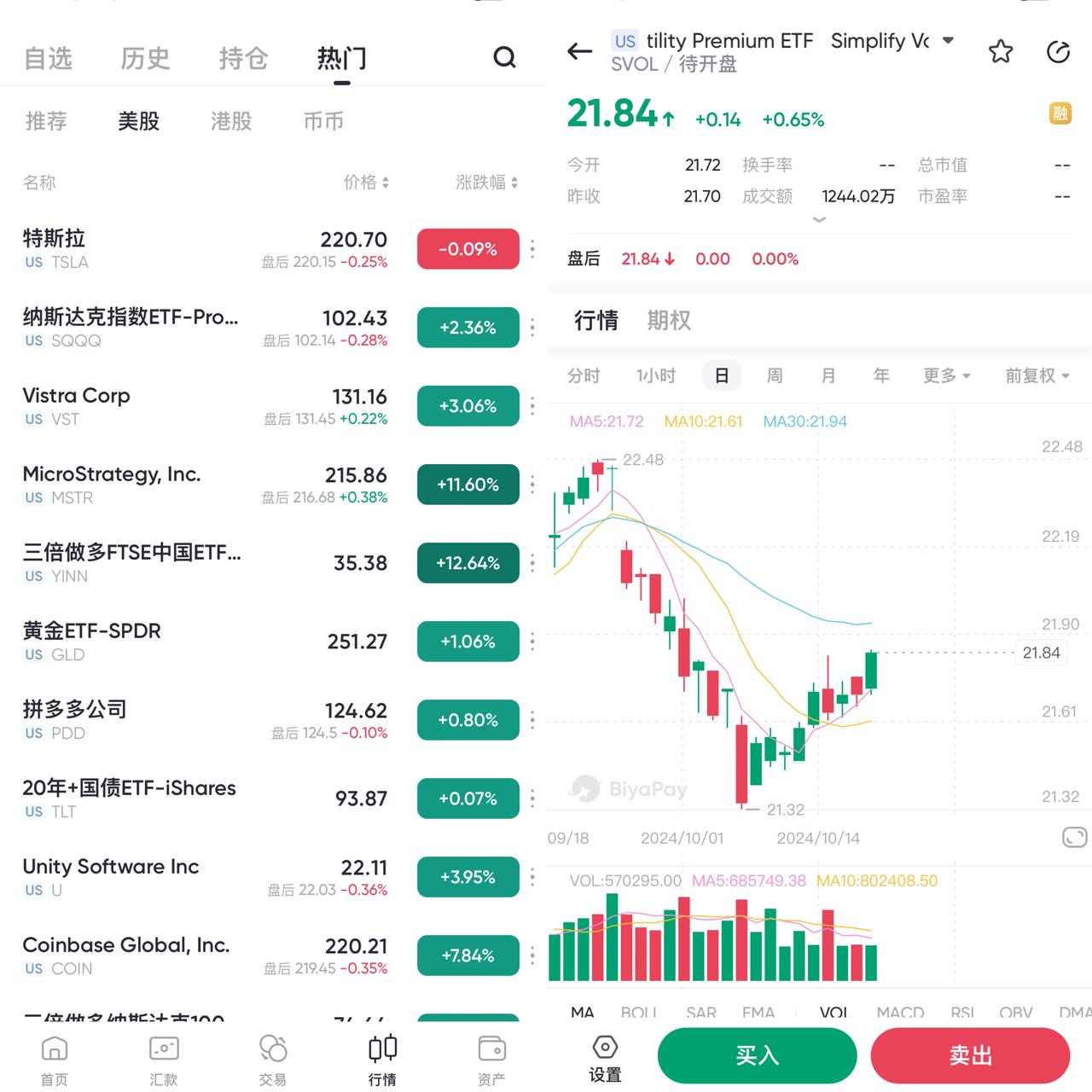Viewport: 1092px width, 1092px height.
Task: Open the 更多 interval dropdown
Action: click(x=946, y=375)
